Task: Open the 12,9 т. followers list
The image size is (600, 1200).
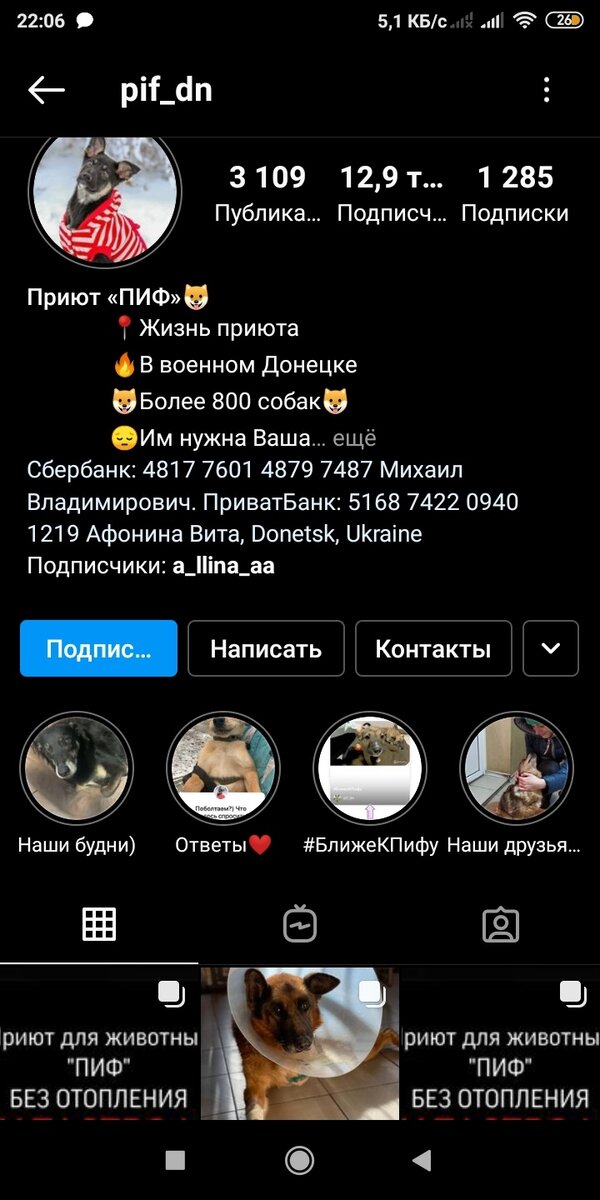Action: 391,193
